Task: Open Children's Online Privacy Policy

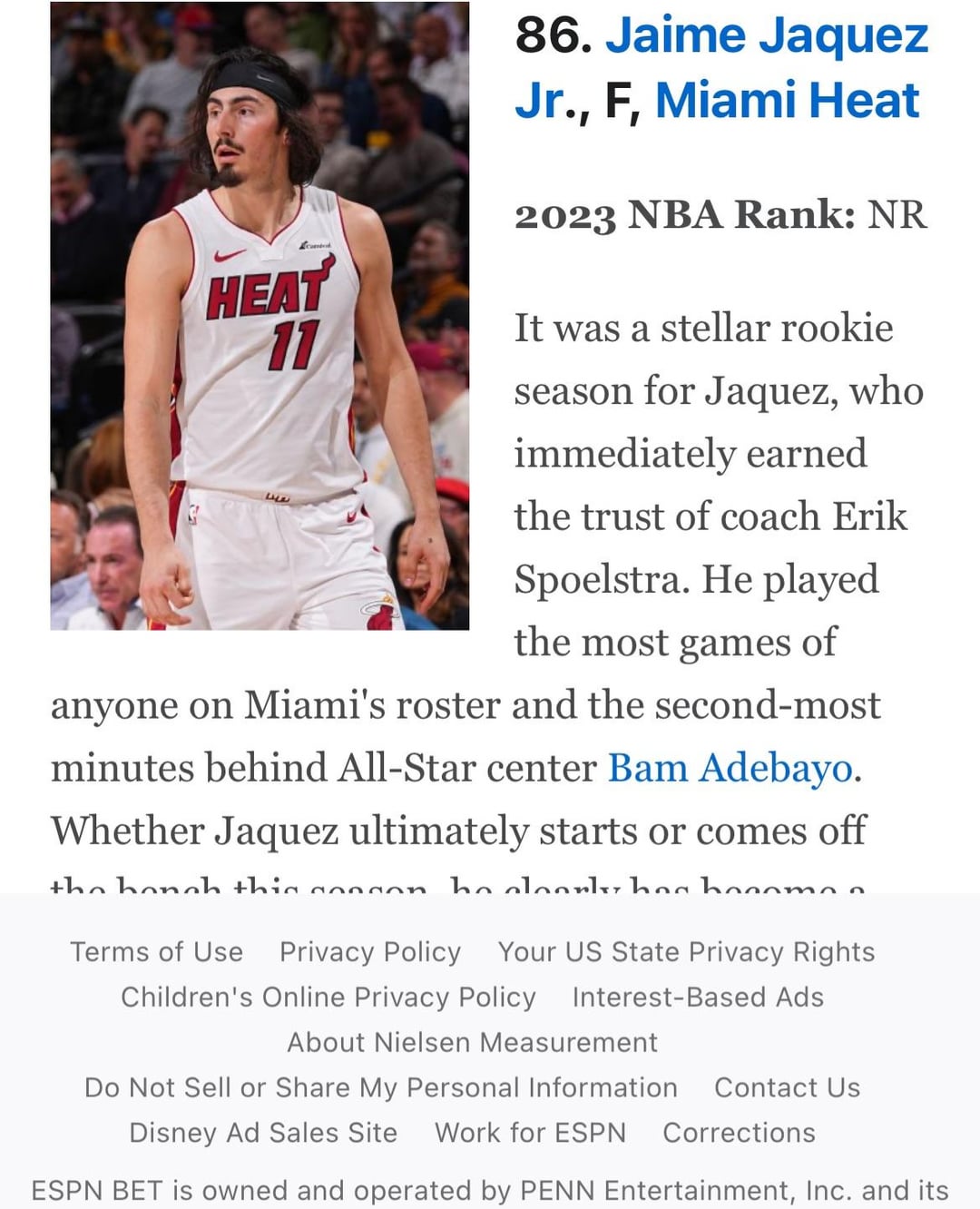Action: 328,997
